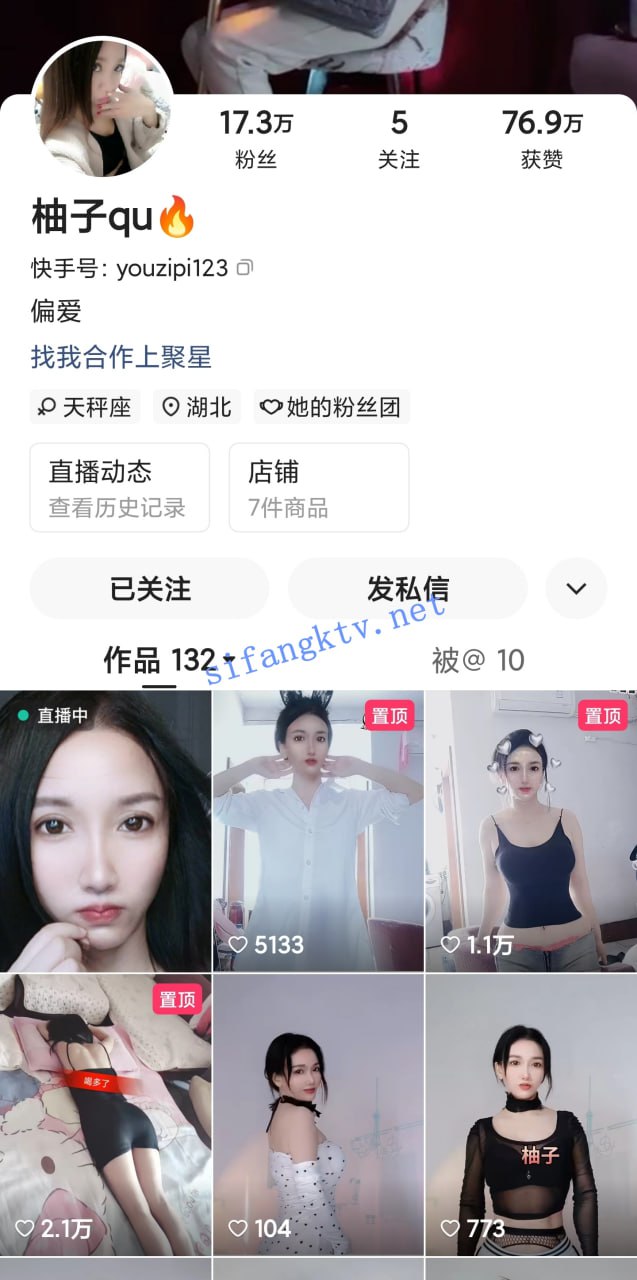637x1280 pixels.
Task: View the 关注 following list
Action: 399,138
